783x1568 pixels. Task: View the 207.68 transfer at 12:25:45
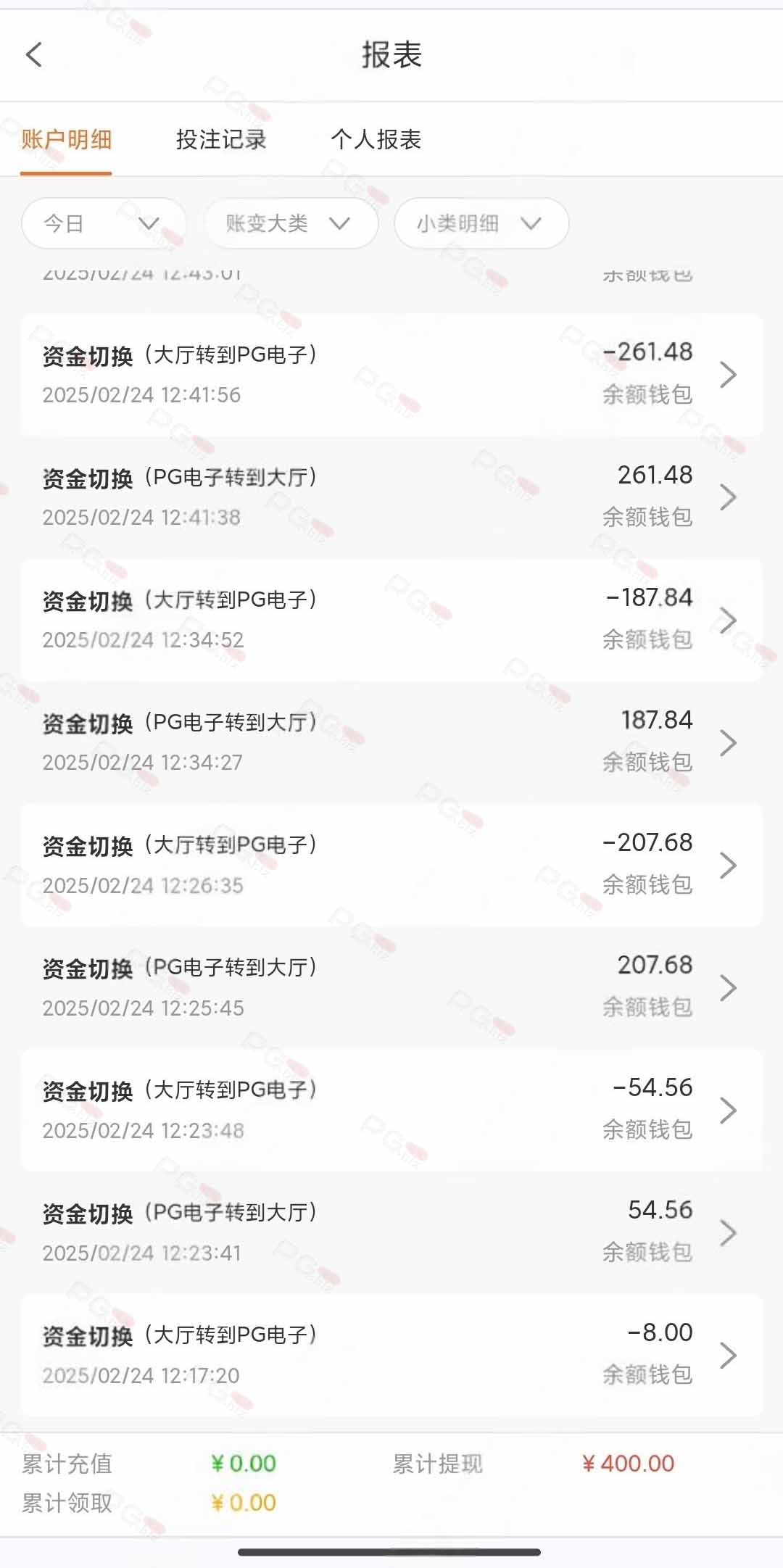tap(391, 987)
